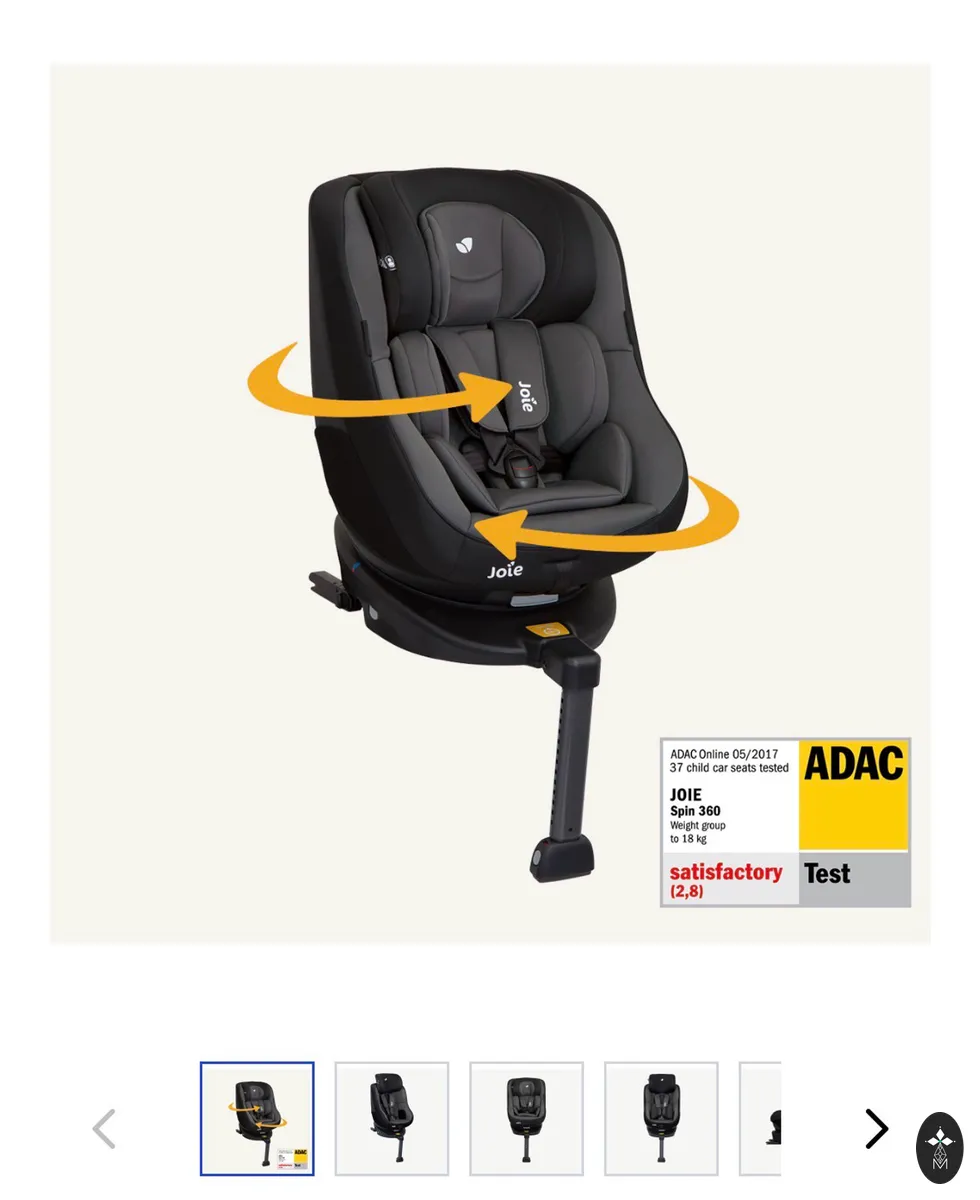The width and height of the screenshot is (980, 1200).
Task: Select the third thumbnail showing front view
Action: click(x=527, y=1118)
